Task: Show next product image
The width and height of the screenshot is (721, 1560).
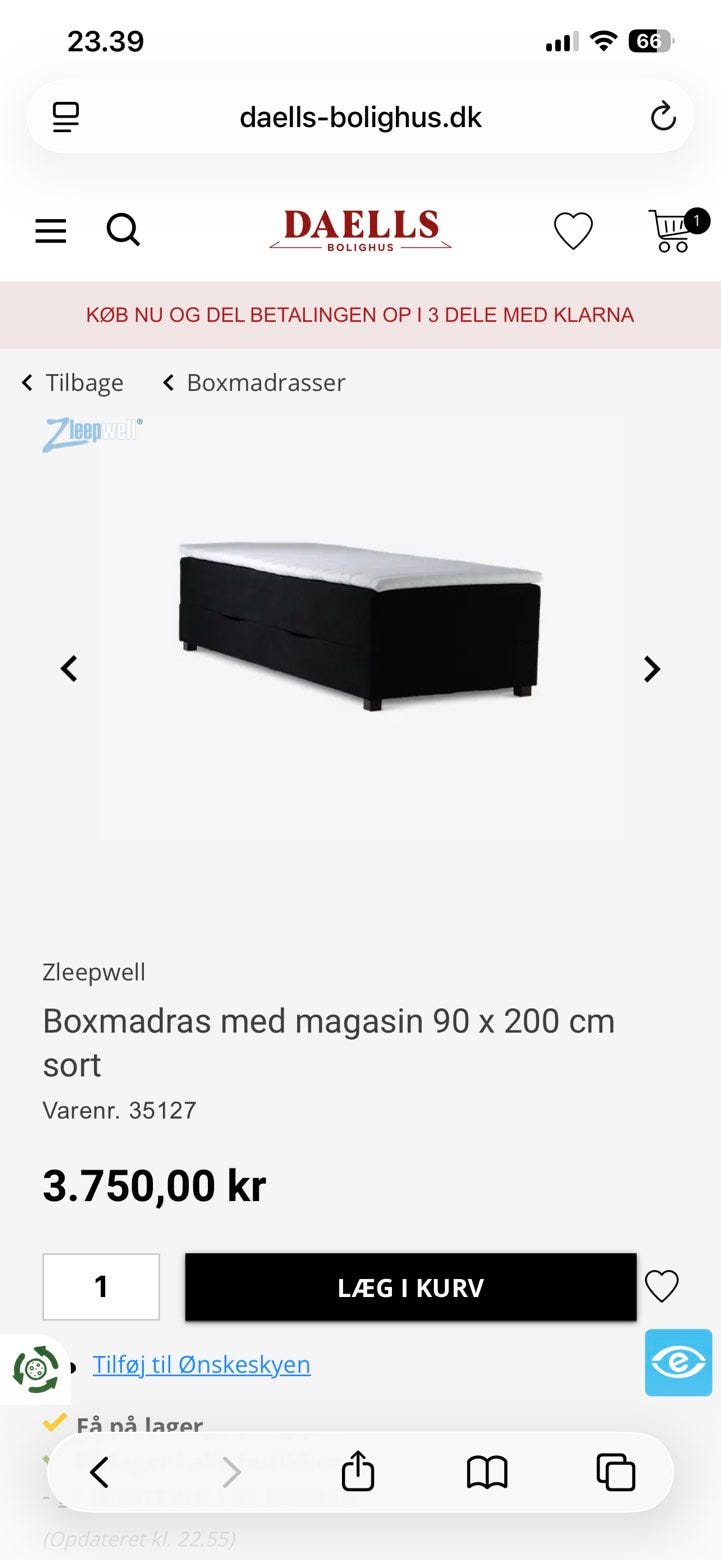Action: 652,669
